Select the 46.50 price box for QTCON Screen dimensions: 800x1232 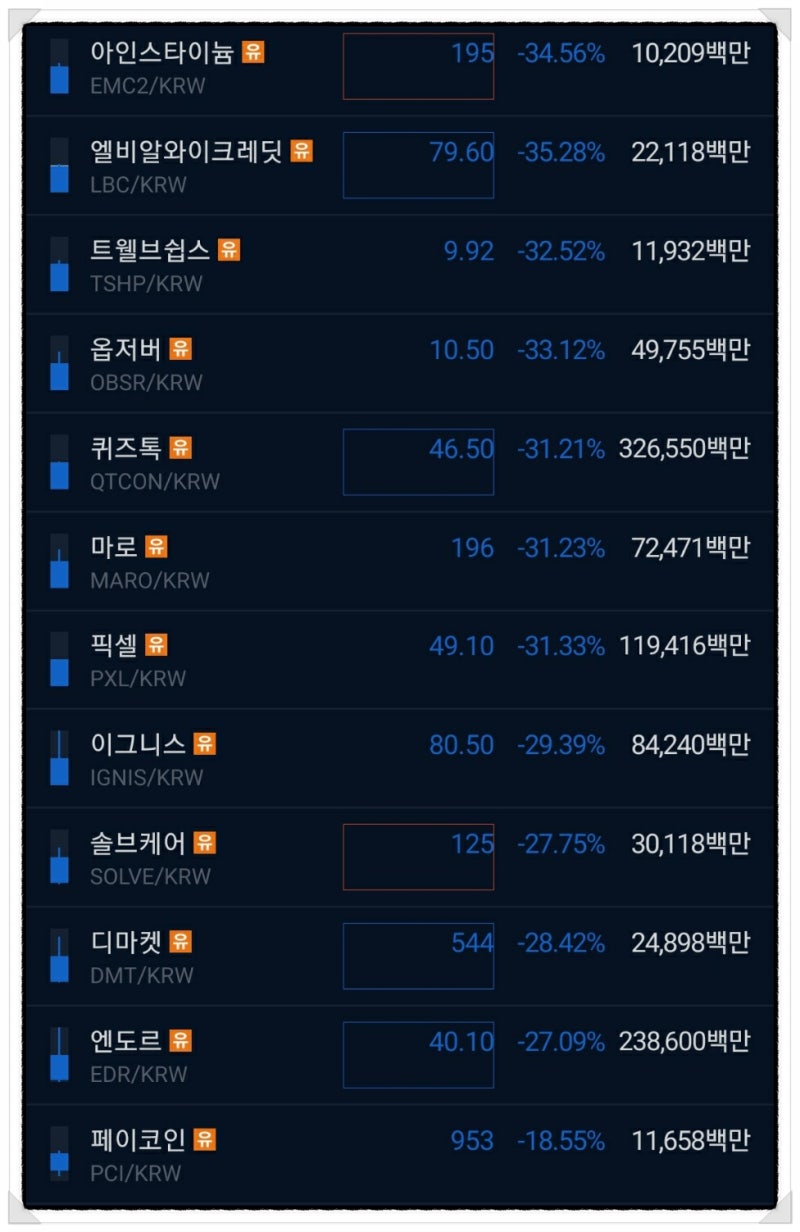tap(418, 460)
